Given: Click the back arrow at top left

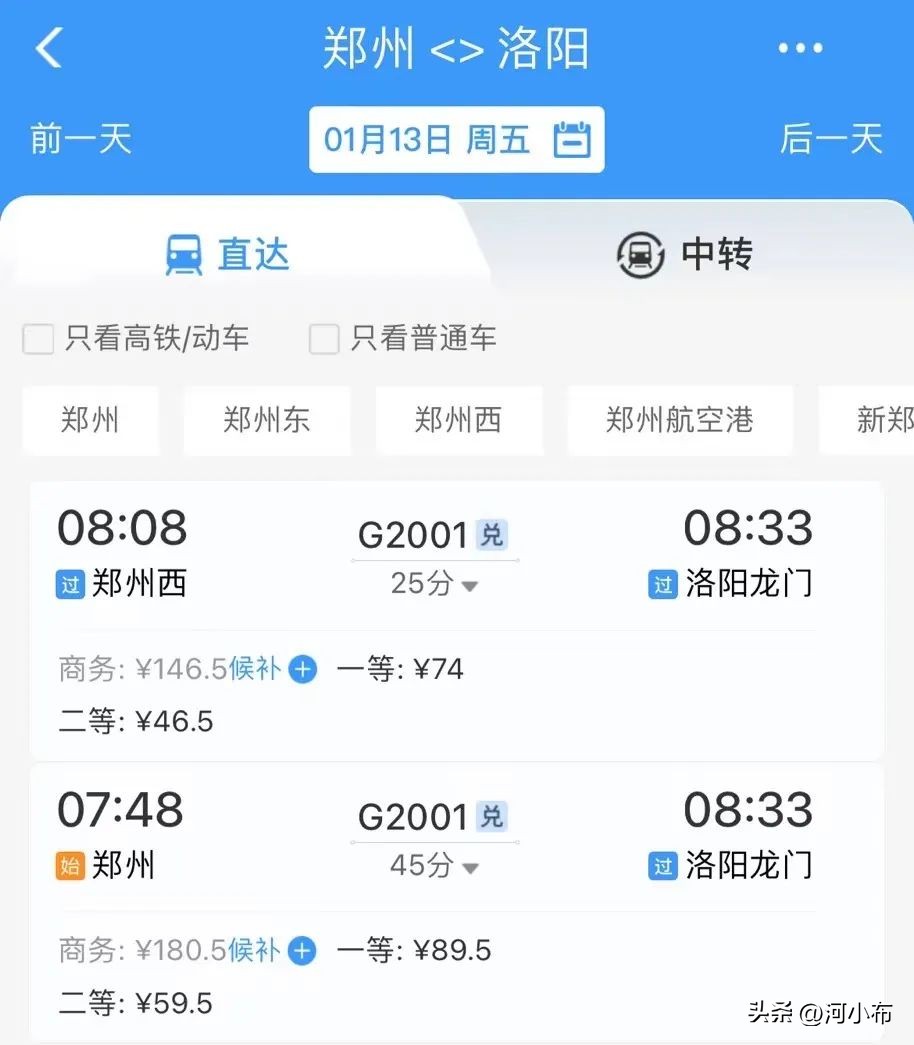Looking at the screenshot, I should click(48, 47).
